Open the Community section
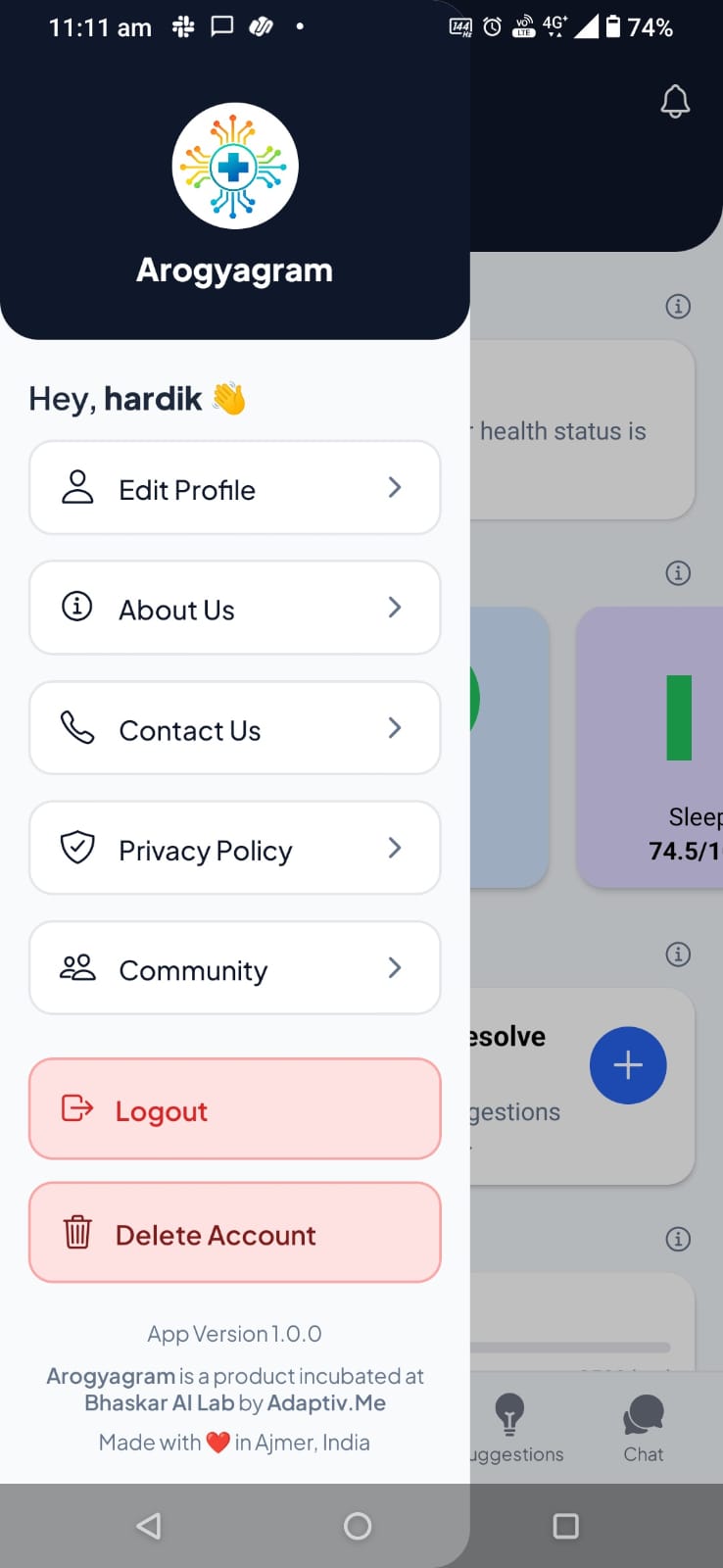This screenshot has height=1568, width=723. point(234,969)
